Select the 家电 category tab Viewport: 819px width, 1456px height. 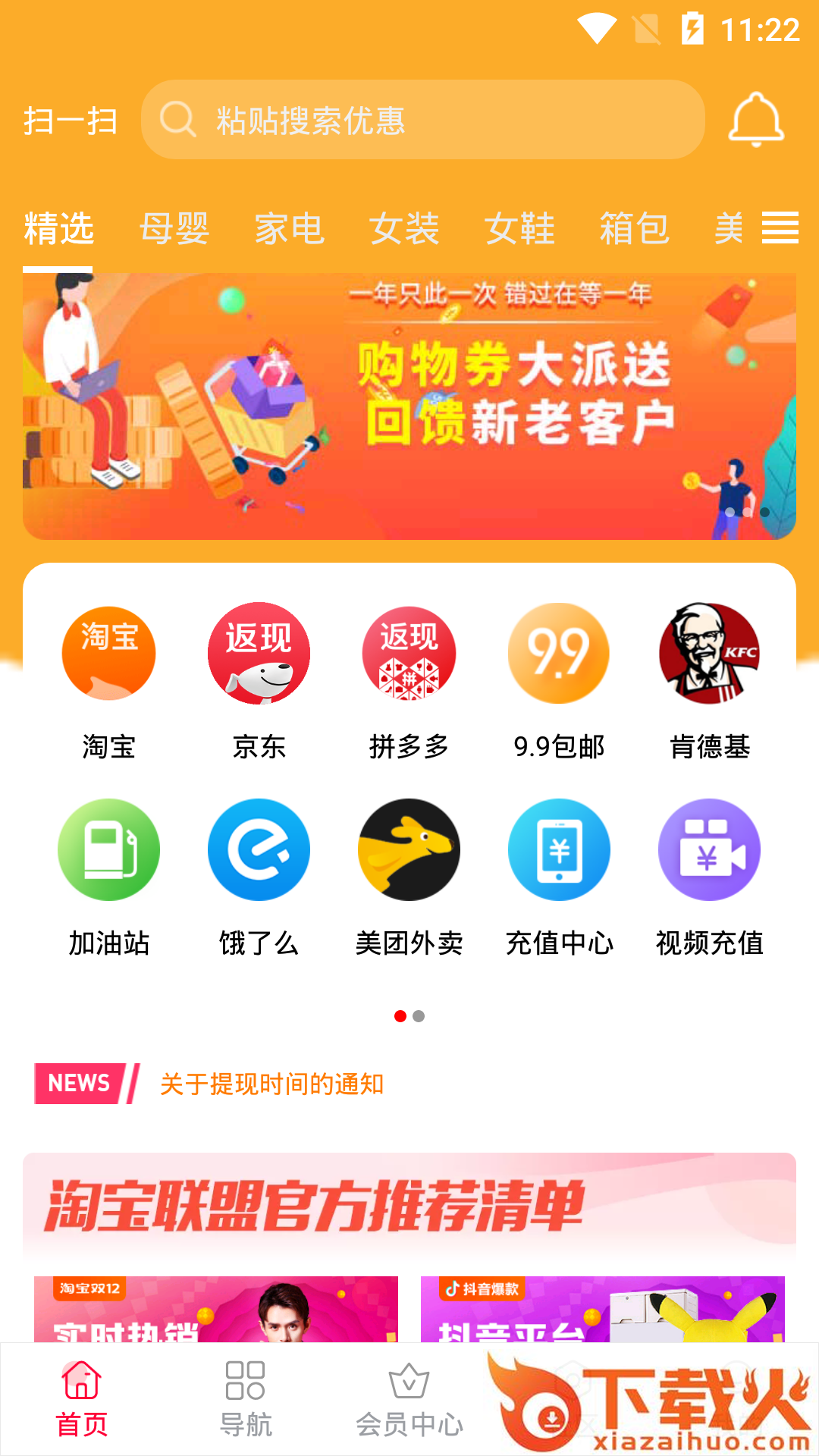(289, 228)
